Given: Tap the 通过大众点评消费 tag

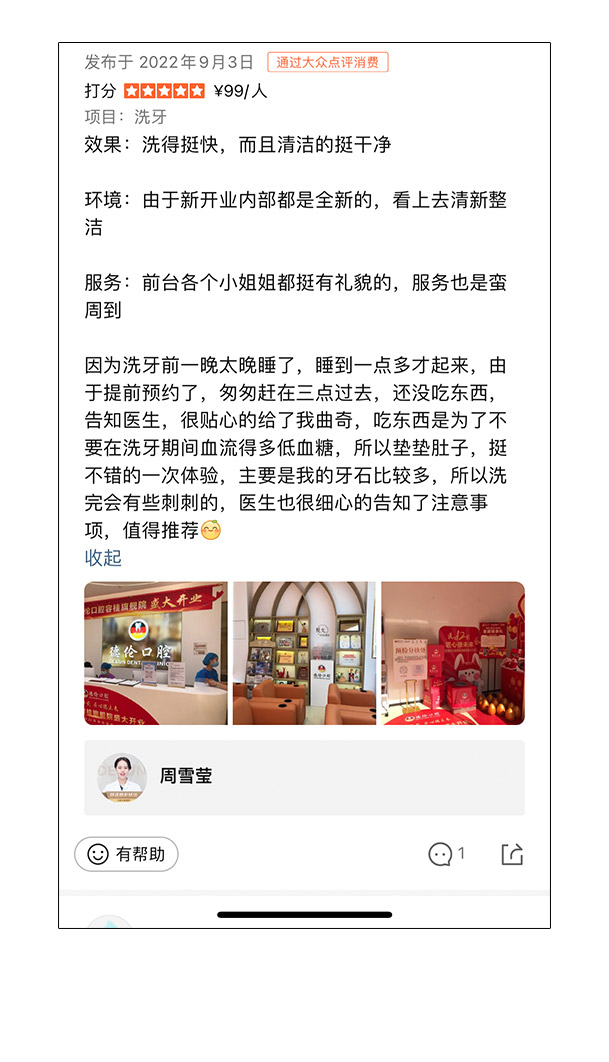Looking at the screenshot, I should (x=327, y=62).
